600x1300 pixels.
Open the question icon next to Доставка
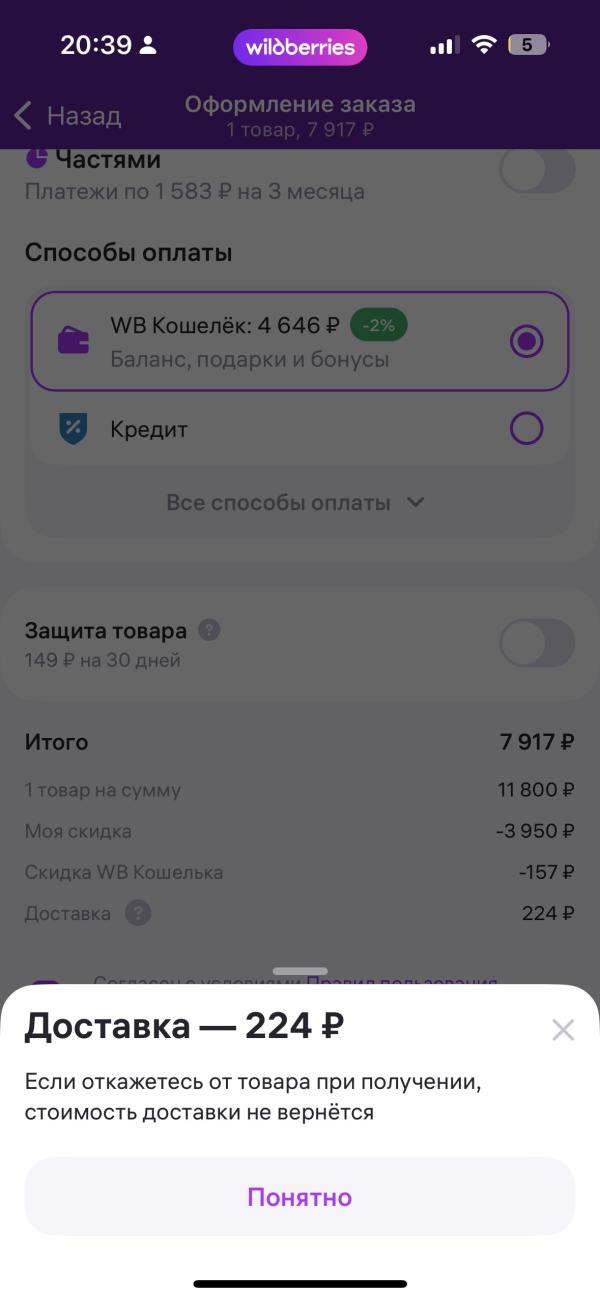click(x=138, y=913)
